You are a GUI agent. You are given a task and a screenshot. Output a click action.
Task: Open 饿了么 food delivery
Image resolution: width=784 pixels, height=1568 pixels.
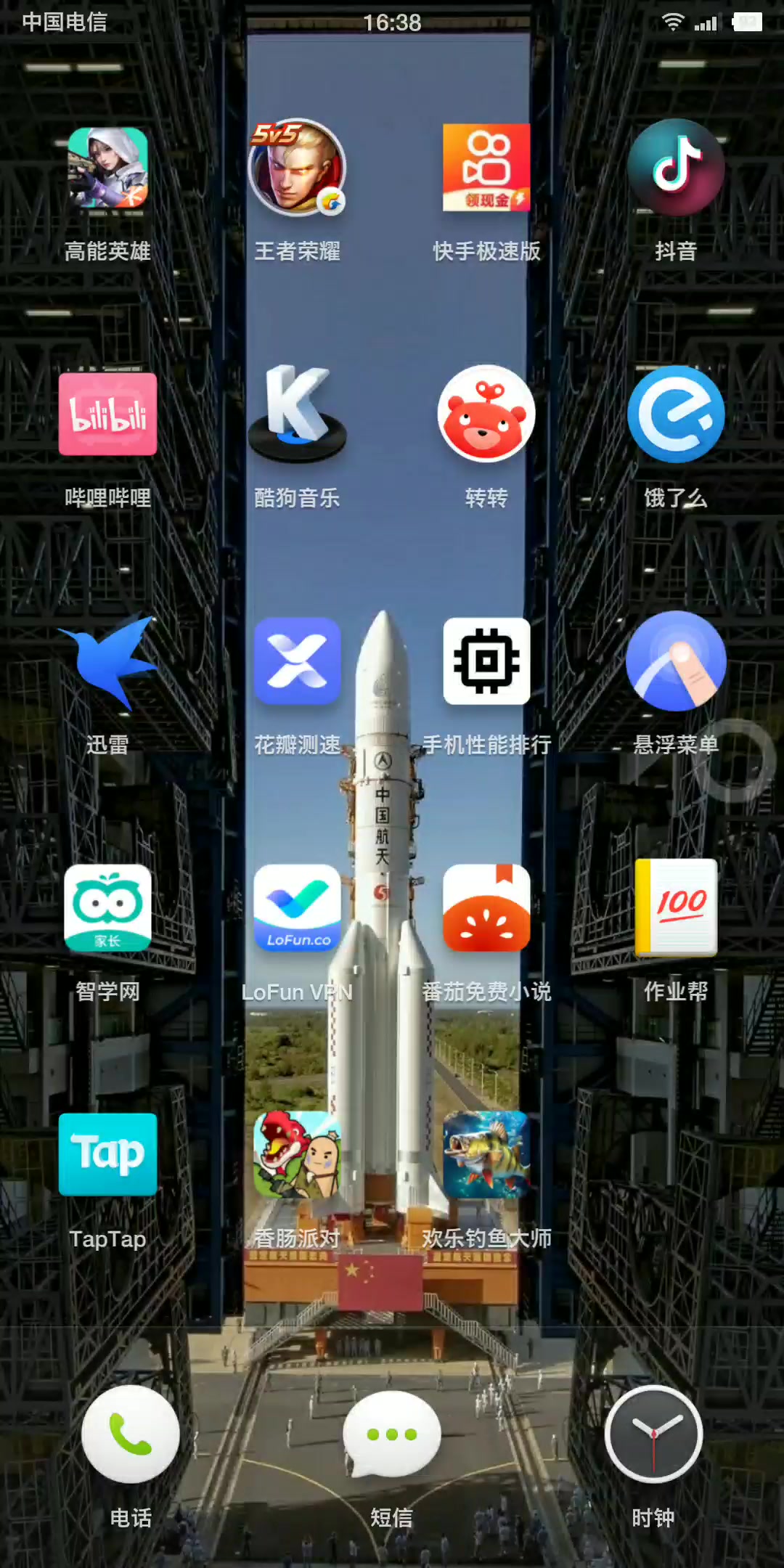676,415
